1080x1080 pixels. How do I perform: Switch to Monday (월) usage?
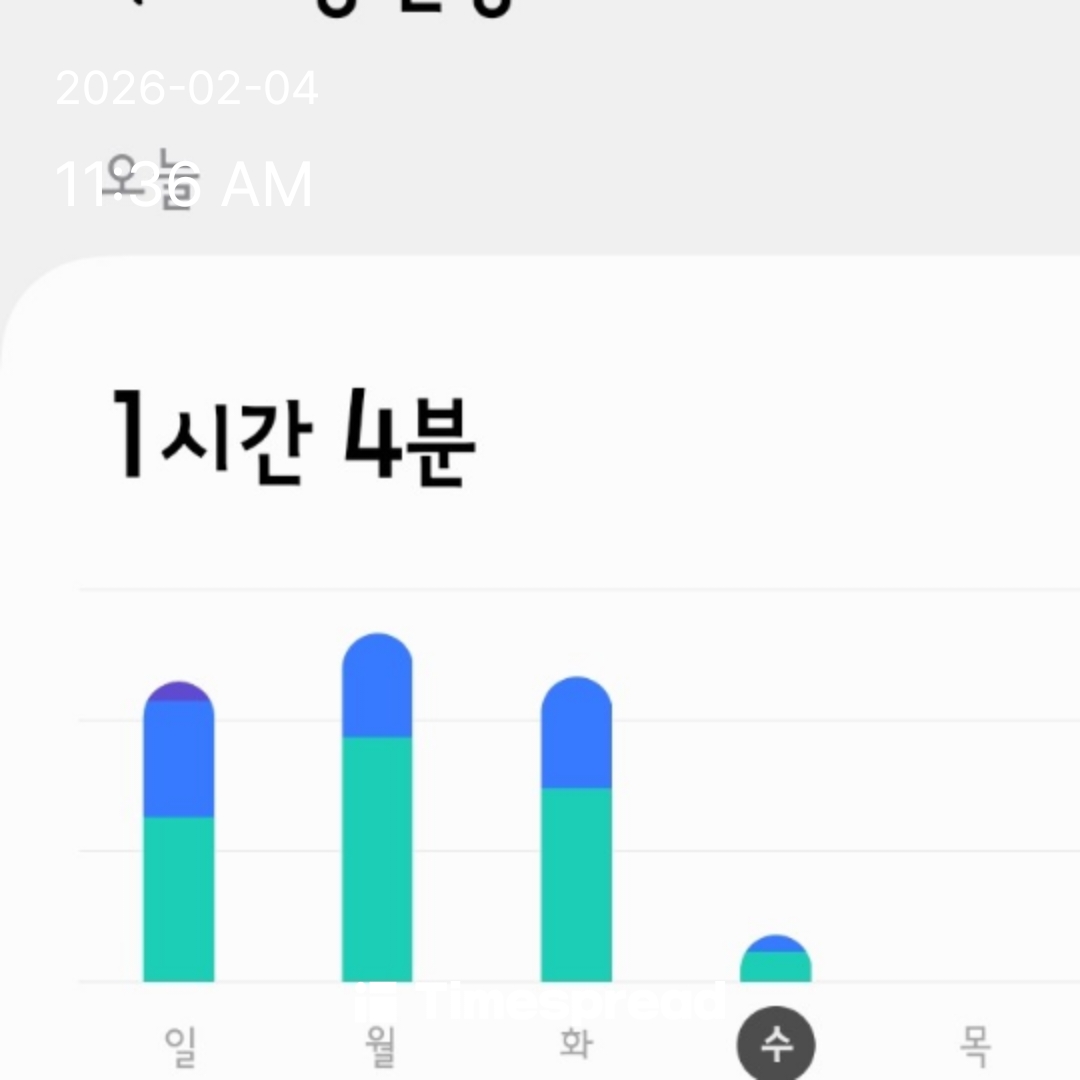(378, 1046)
